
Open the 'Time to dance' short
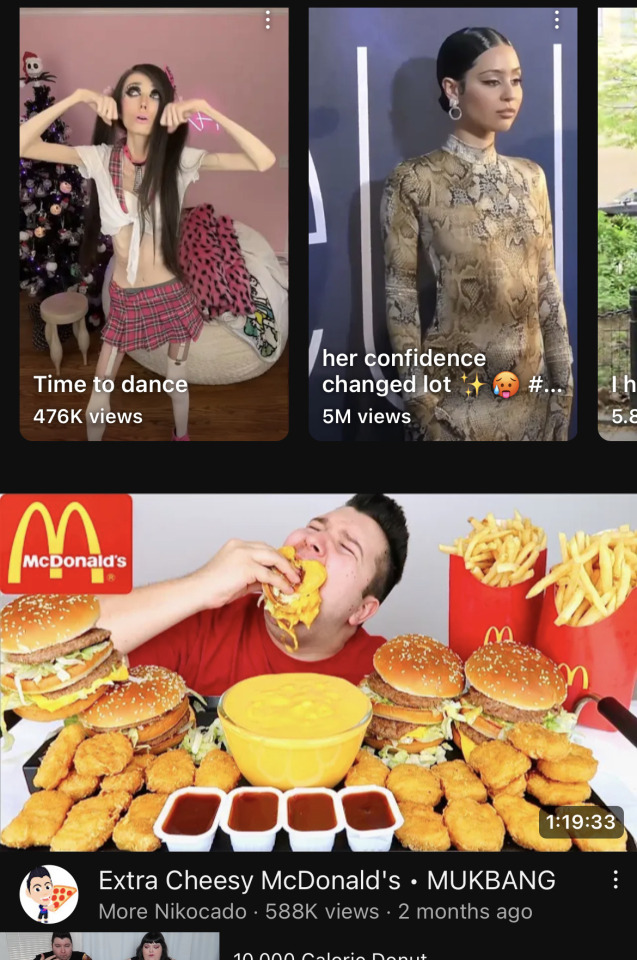(154, 230)
